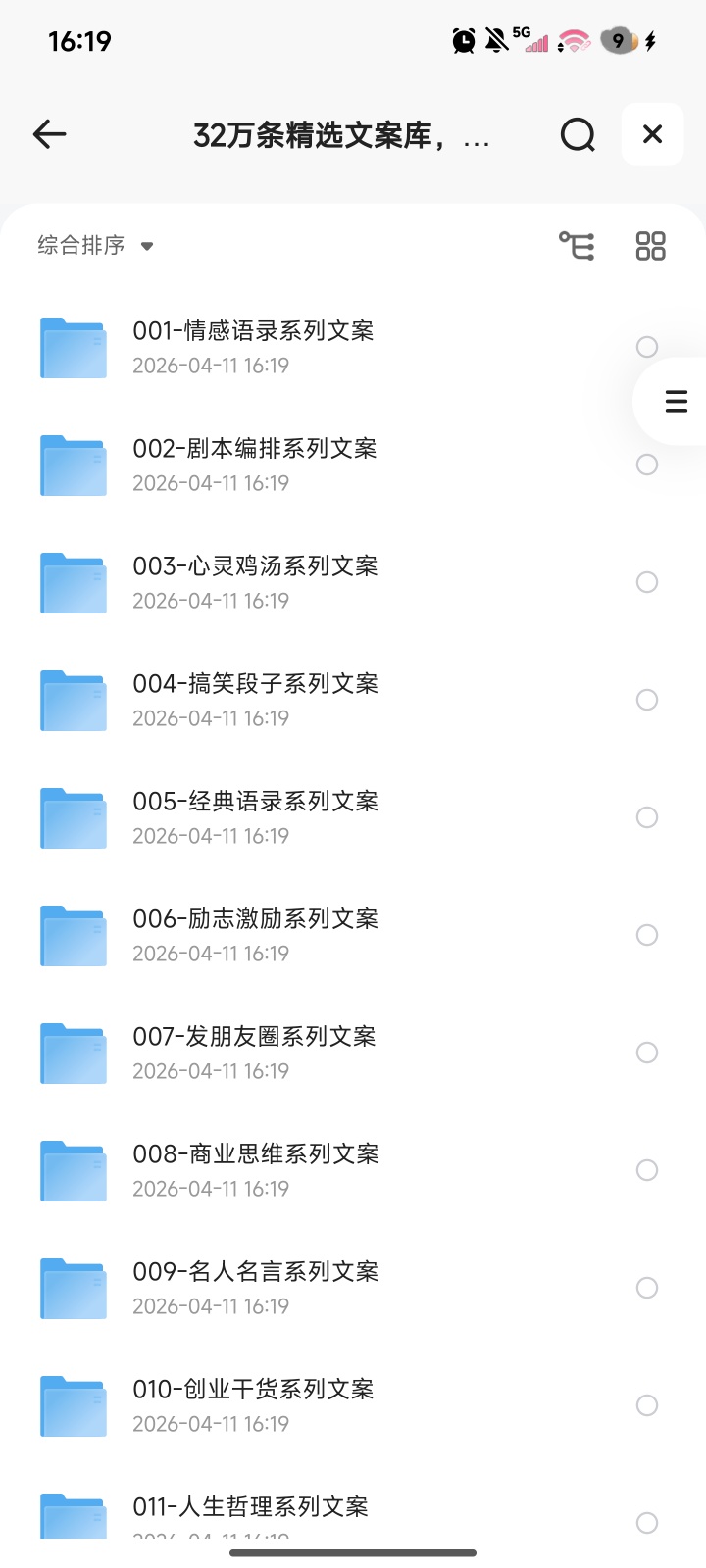This screenshot has height=1568, width=706.
Task: Open the 009-名人名言系列文案 entry
Action: (255, 1272)
